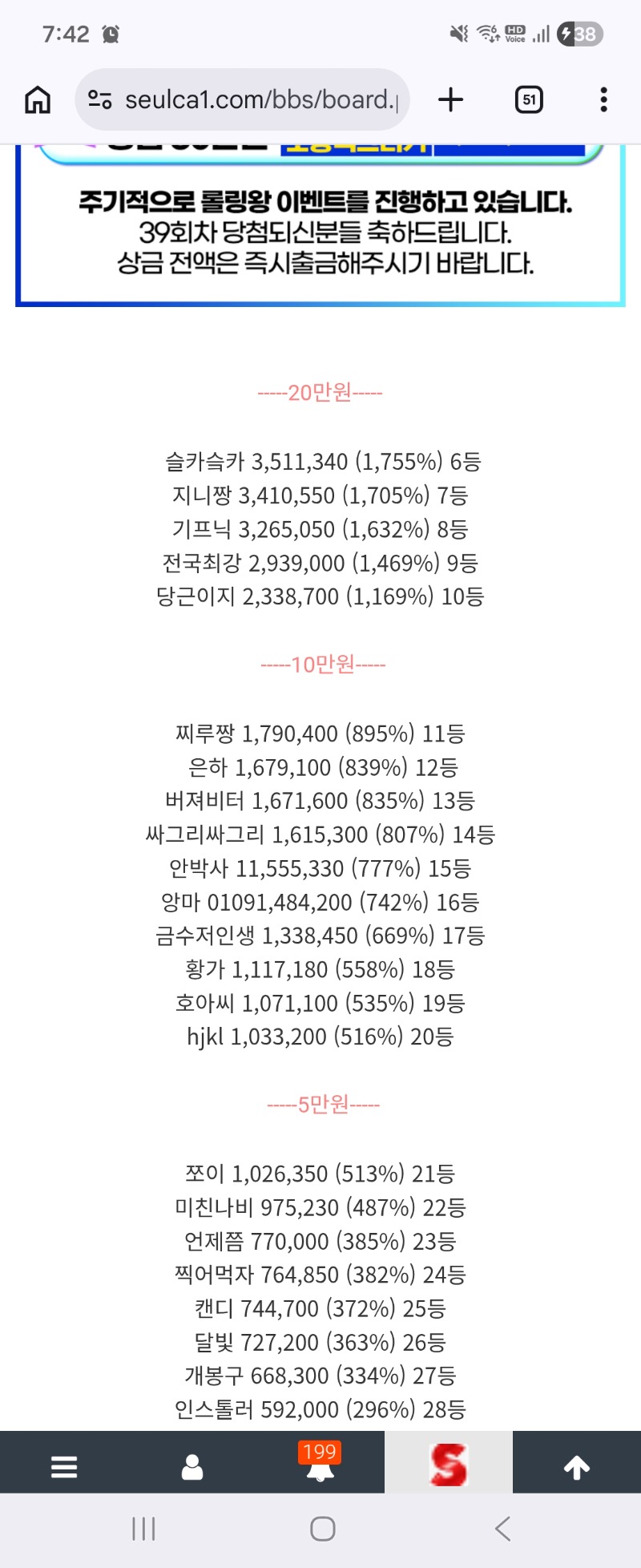Show recent apps from navigation bar
641x1568 pixels.
click(143, 1529)
